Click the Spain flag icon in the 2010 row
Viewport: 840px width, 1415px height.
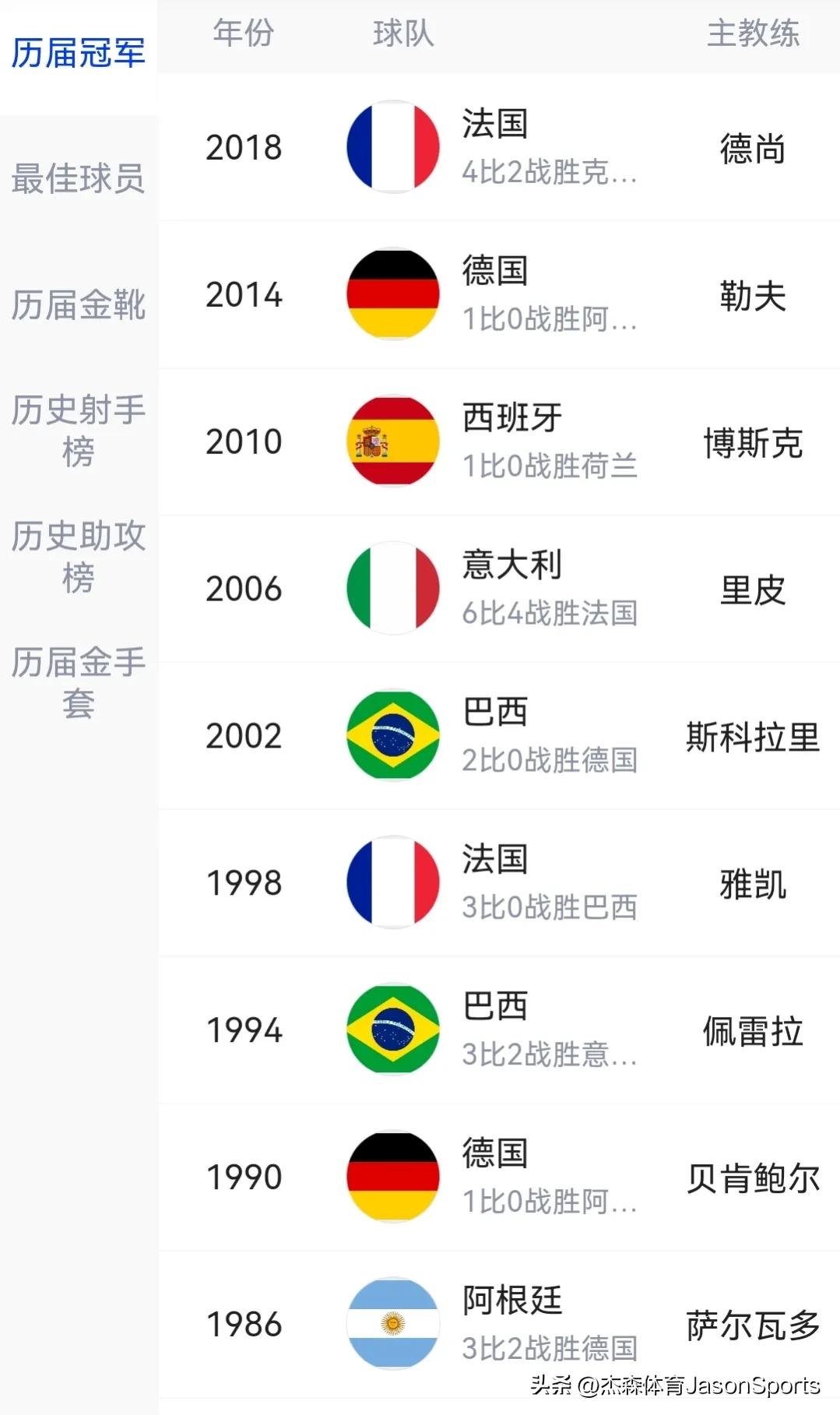coord(392,441)
